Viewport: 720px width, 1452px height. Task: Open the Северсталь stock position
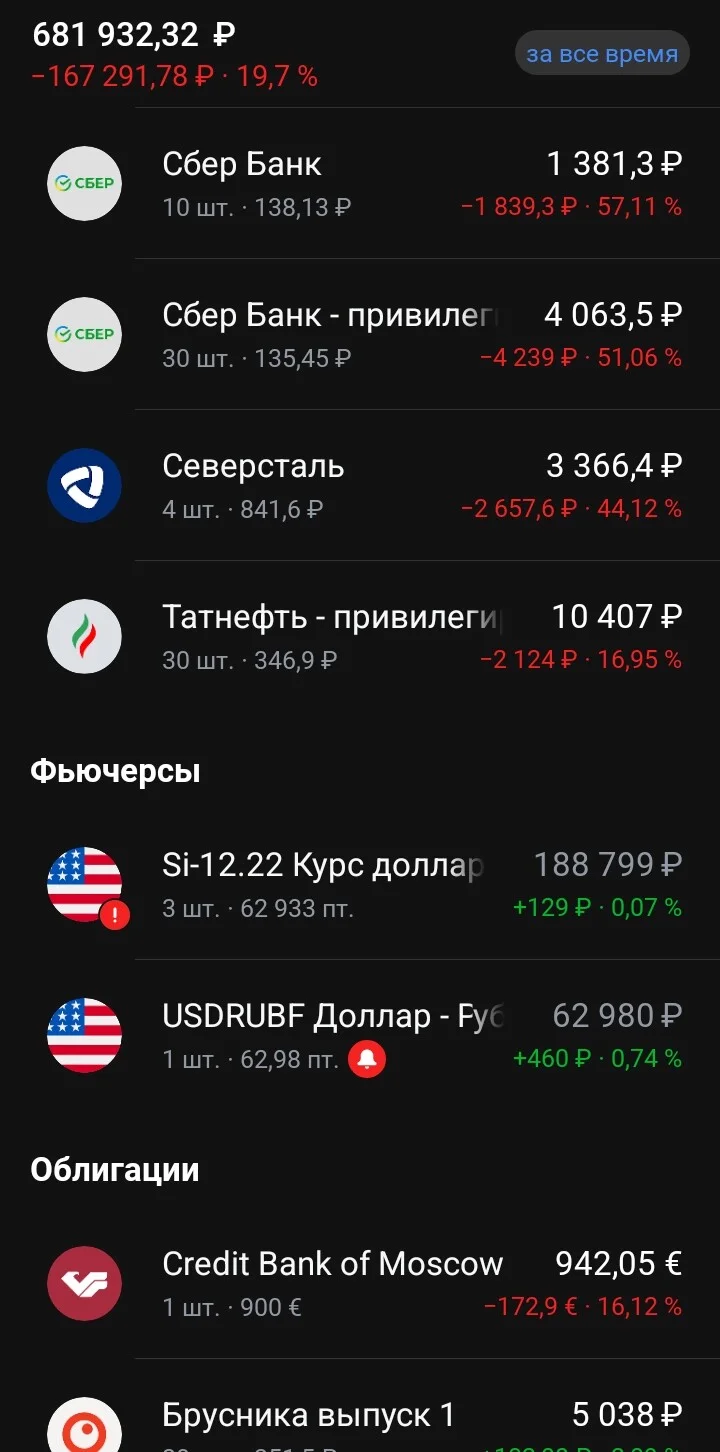360,485
